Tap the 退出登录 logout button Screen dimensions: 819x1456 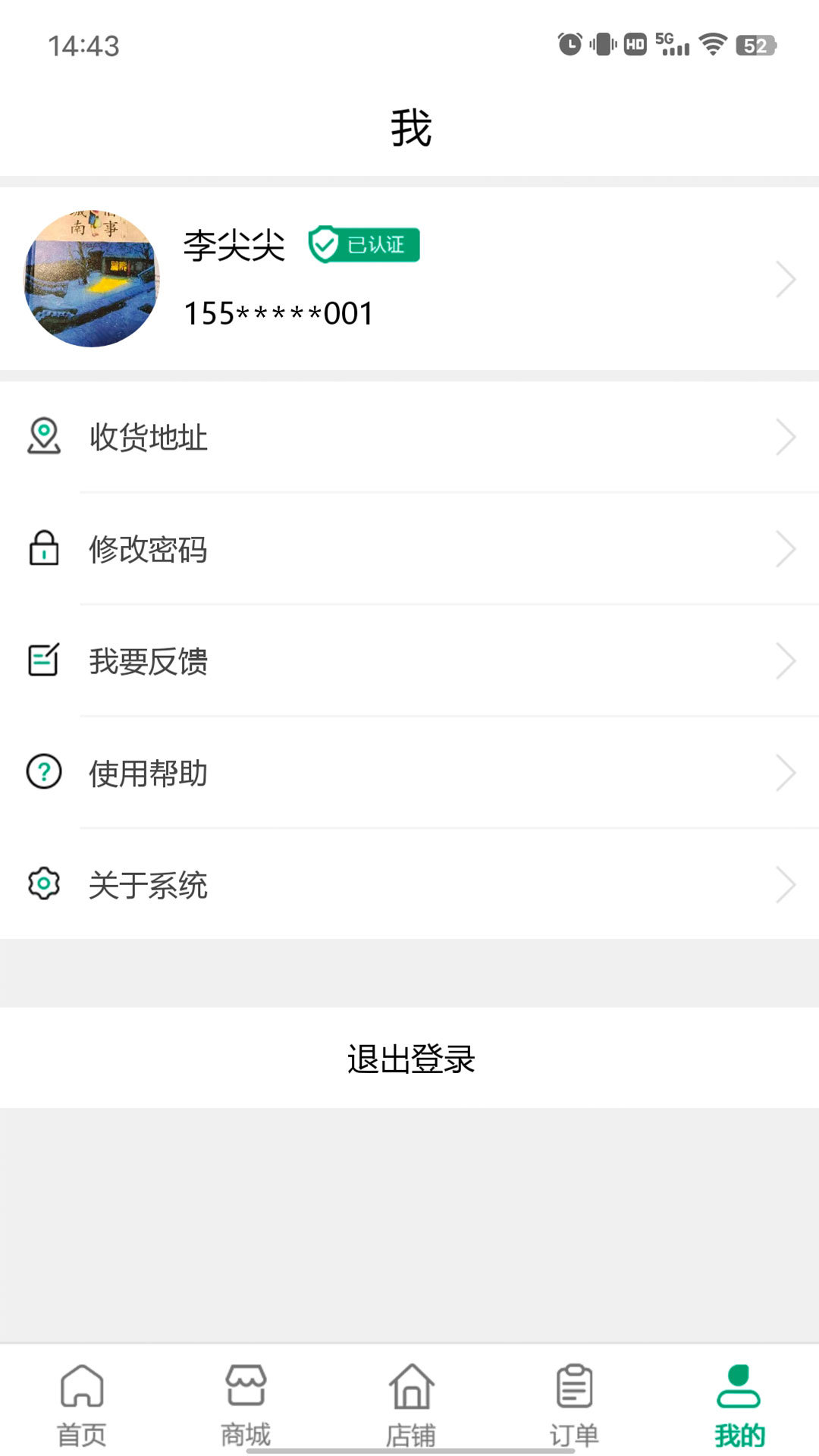(410, 1062)
